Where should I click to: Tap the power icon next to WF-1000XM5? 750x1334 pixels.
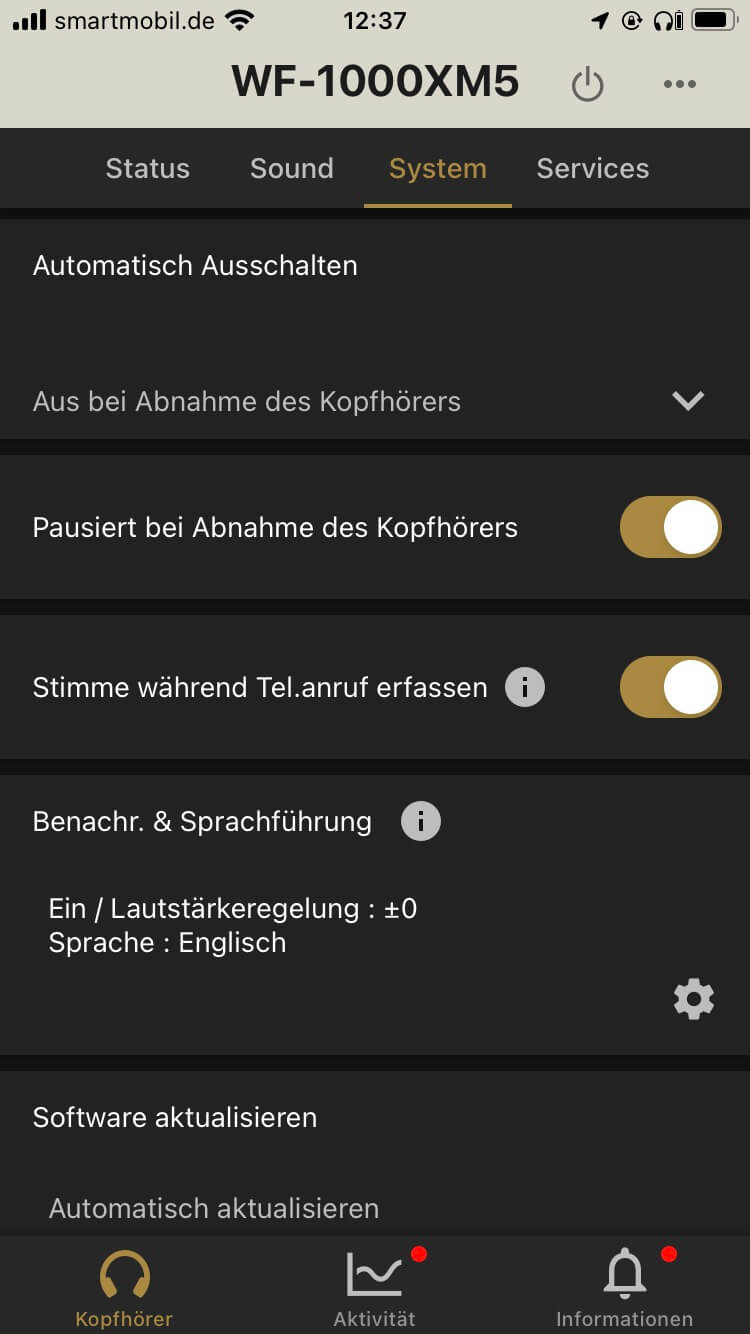(x=587, y=84)
